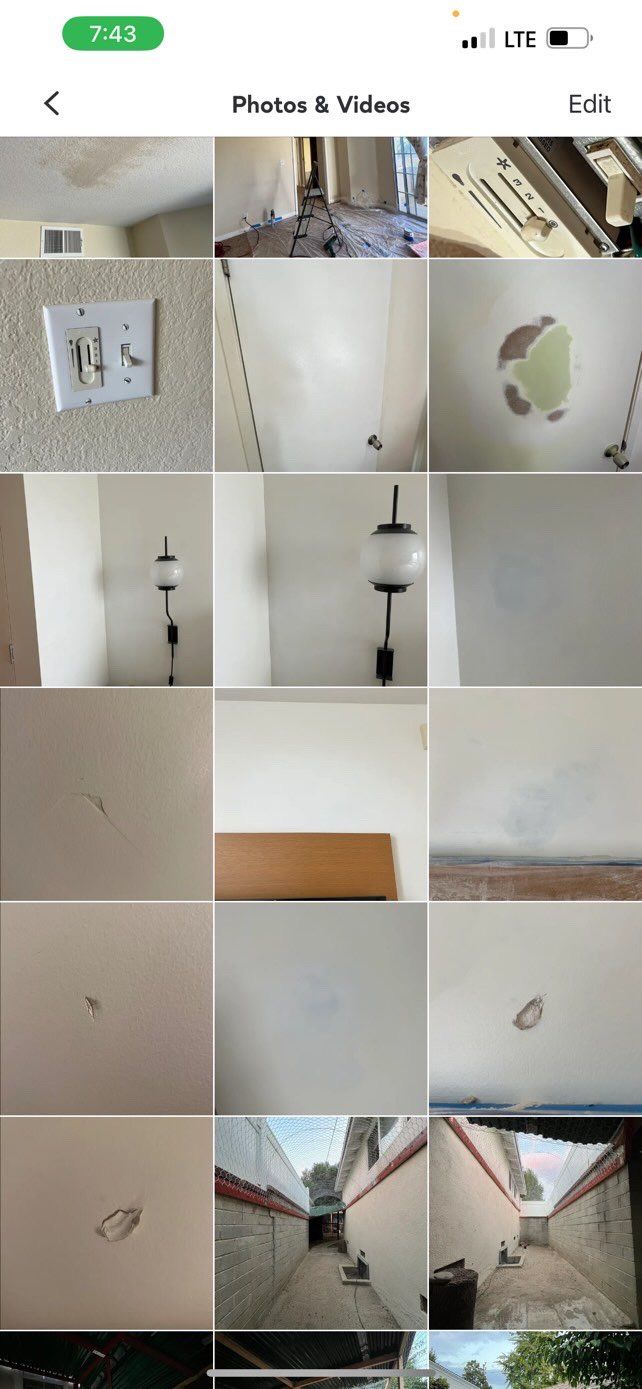Open the small globe wall lamp photo
This screenshot has width=642, height=1389.
pyautogui.click(x=106, y=580)
